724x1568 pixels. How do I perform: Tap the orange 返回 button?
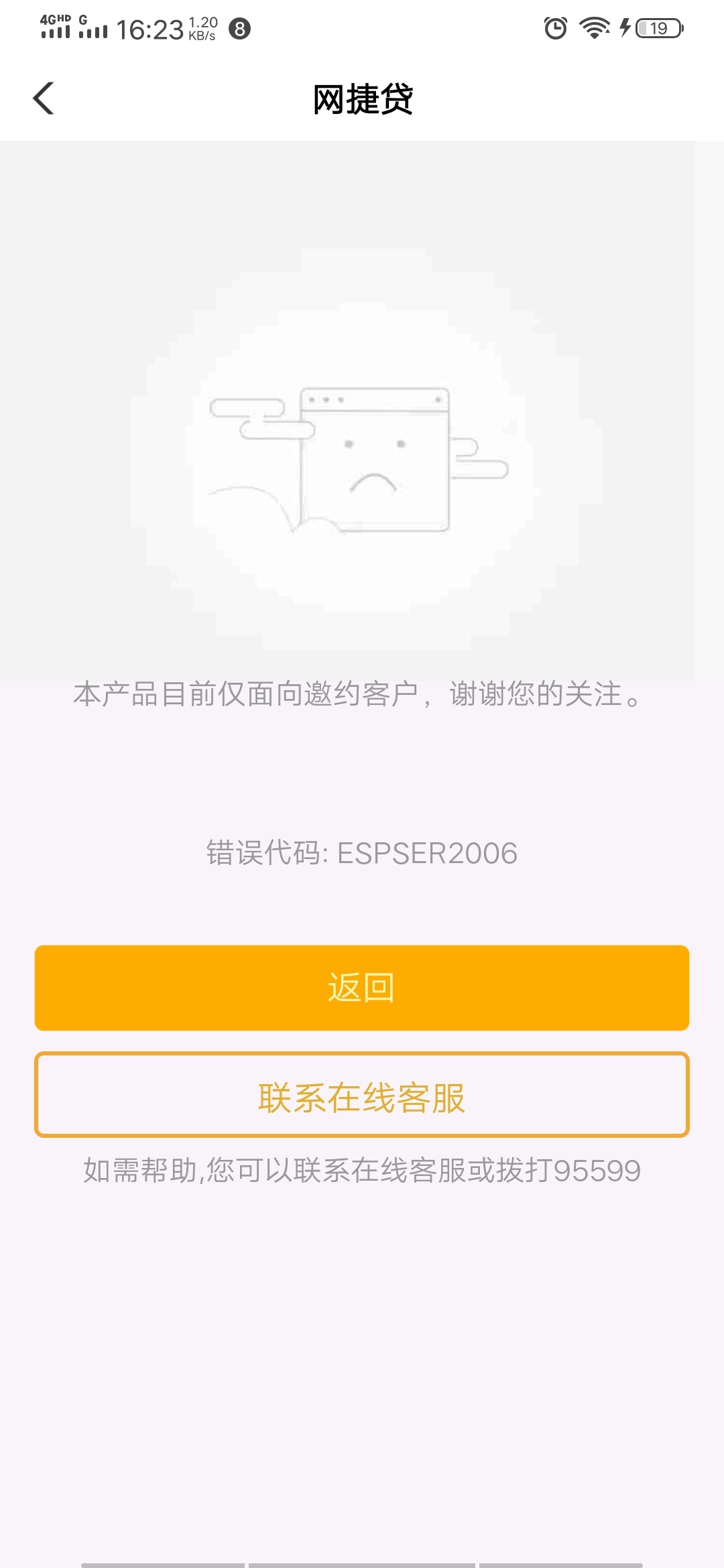(x=361, y=988)
